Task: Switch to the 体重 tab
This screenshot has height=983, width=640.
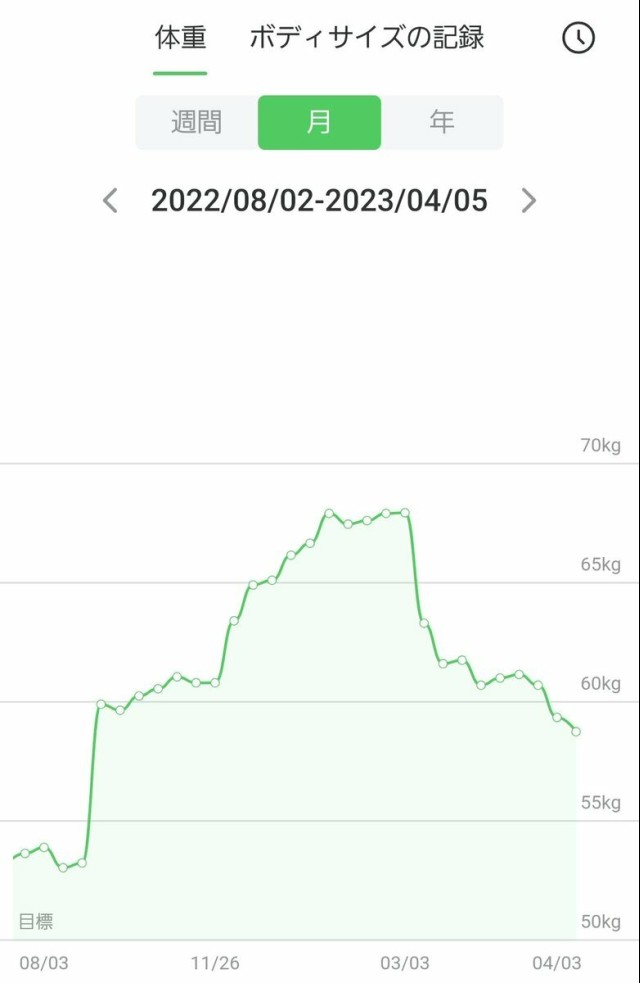Action: (x=180, y=39)
